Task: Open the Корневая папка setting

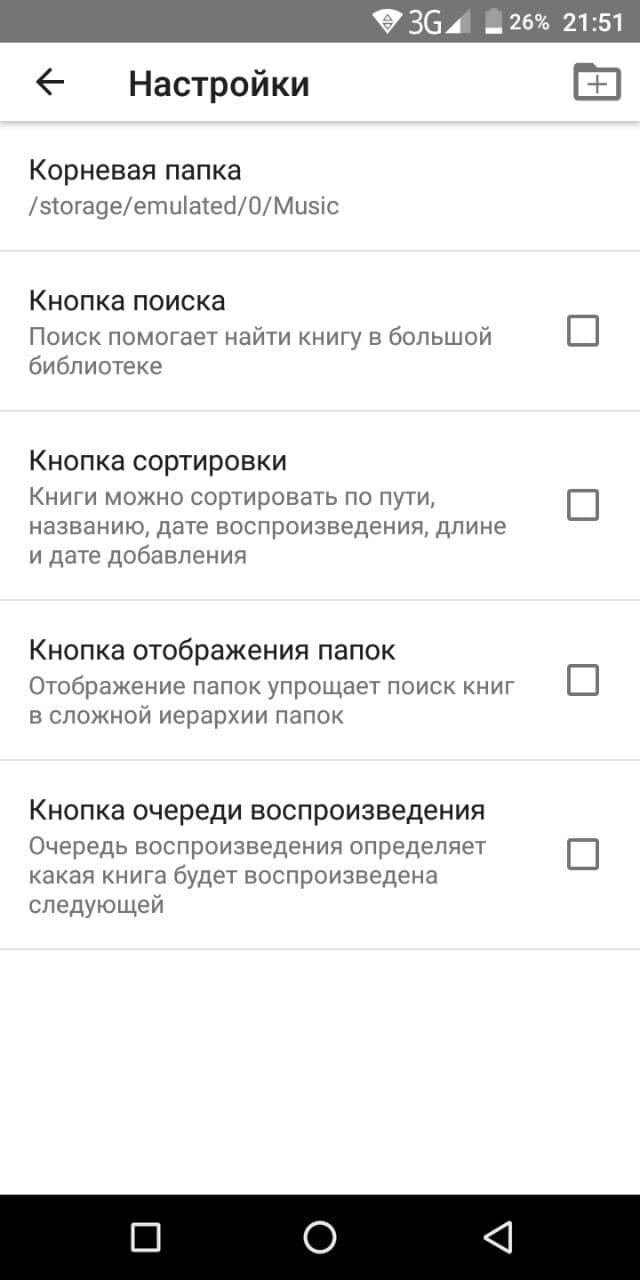Action: click(320, 187)
